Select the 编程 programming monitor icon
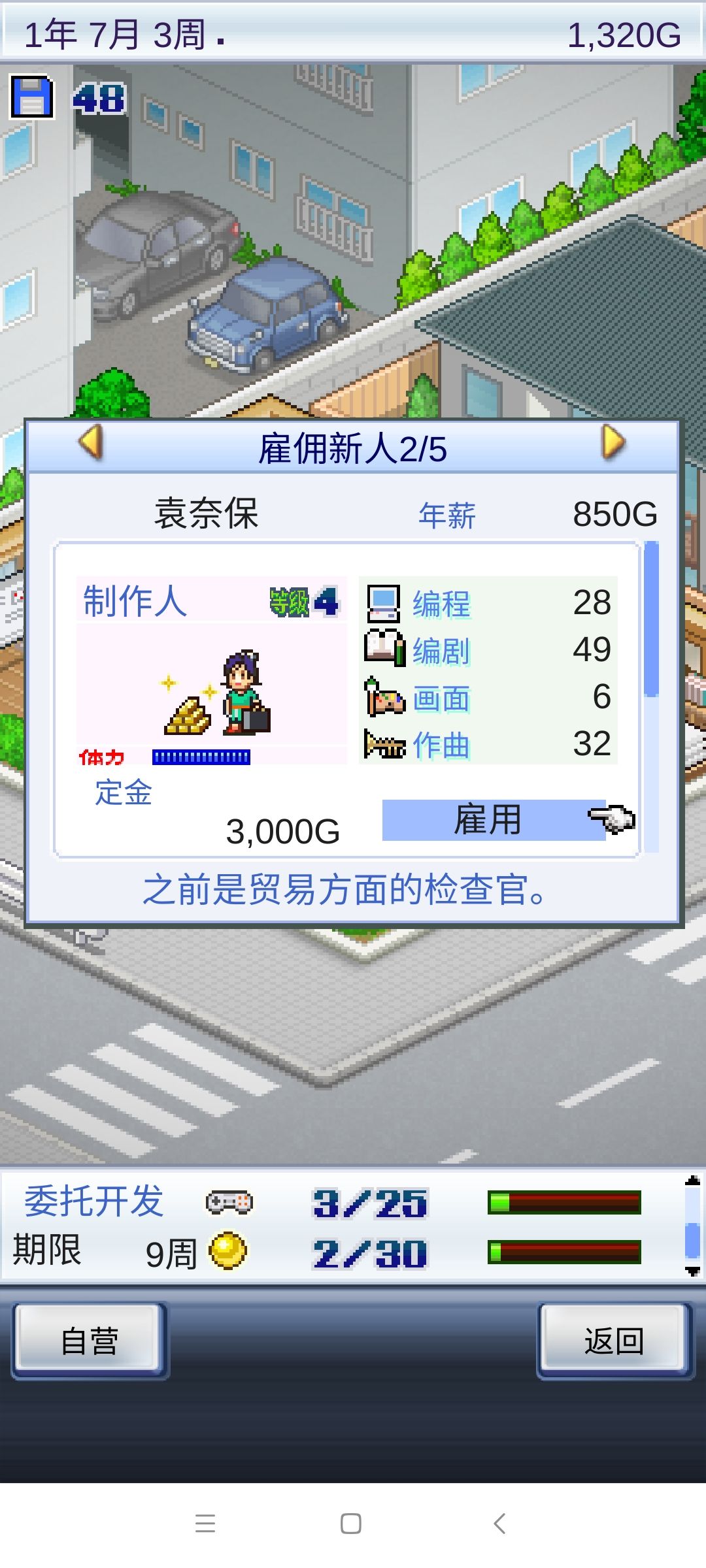 tap(383, 604)
